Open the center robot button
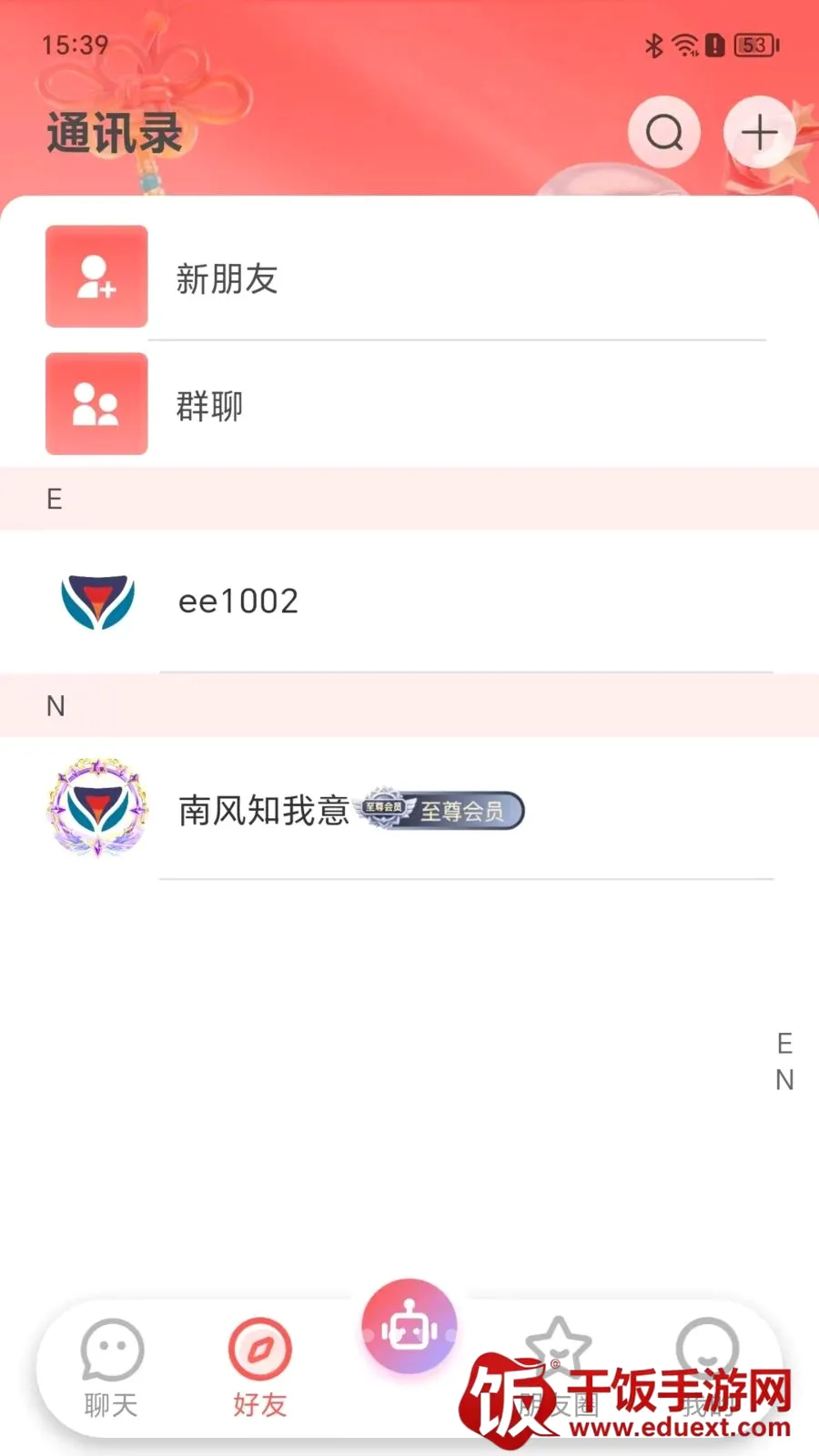 pyautogui.click(x=409, y=1327)
